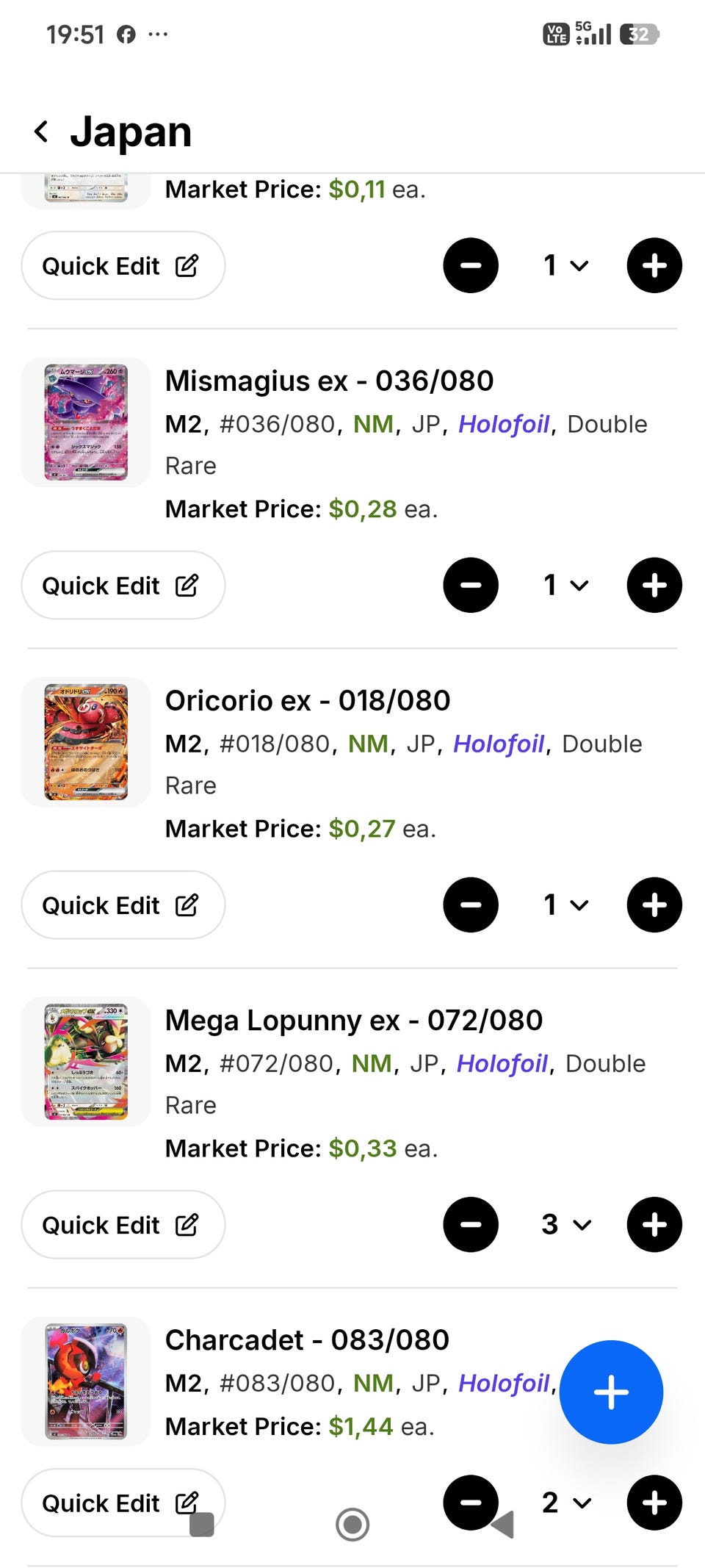
Task: Go to the system home screen
Action: click(352, 1525)
